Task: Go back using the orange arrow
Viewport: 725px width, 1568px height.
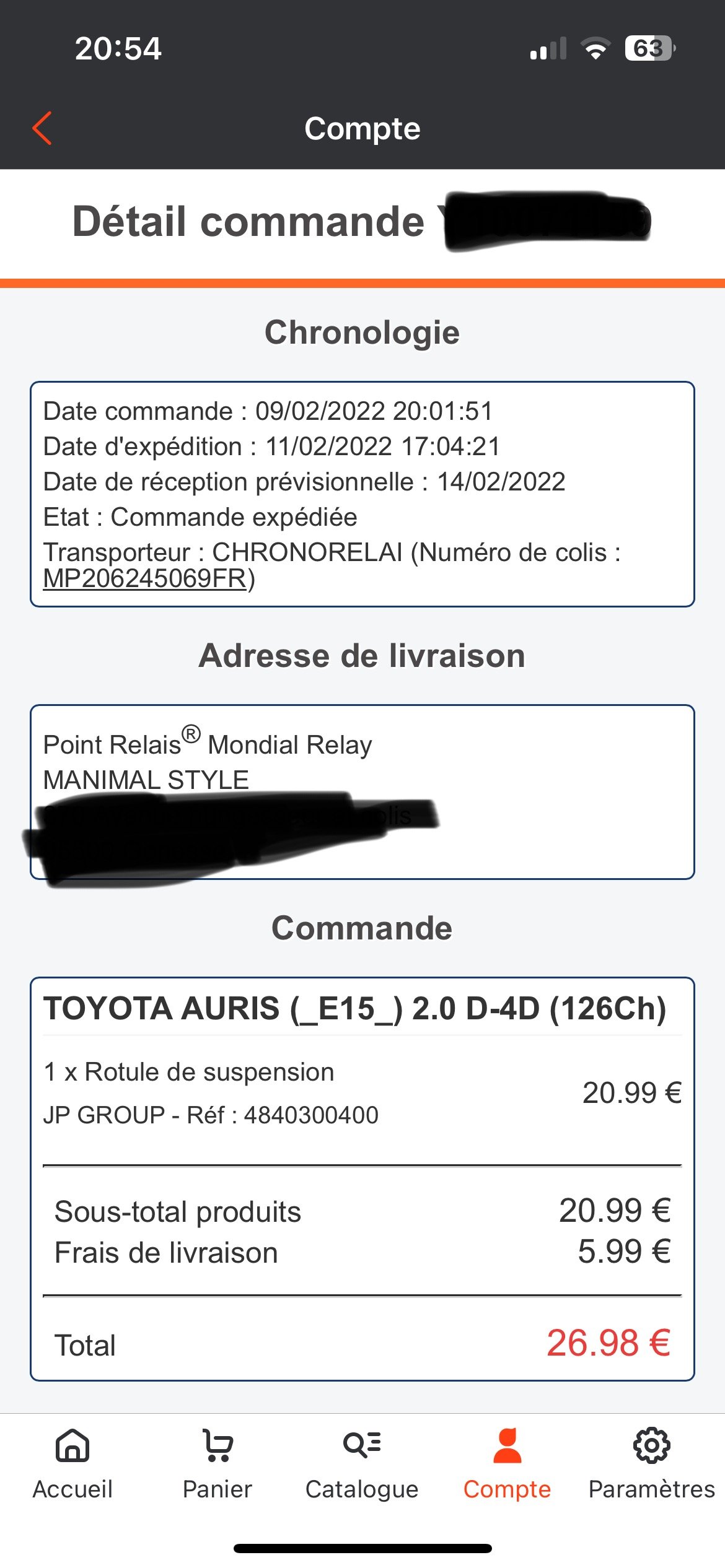Action: point(42,129)
